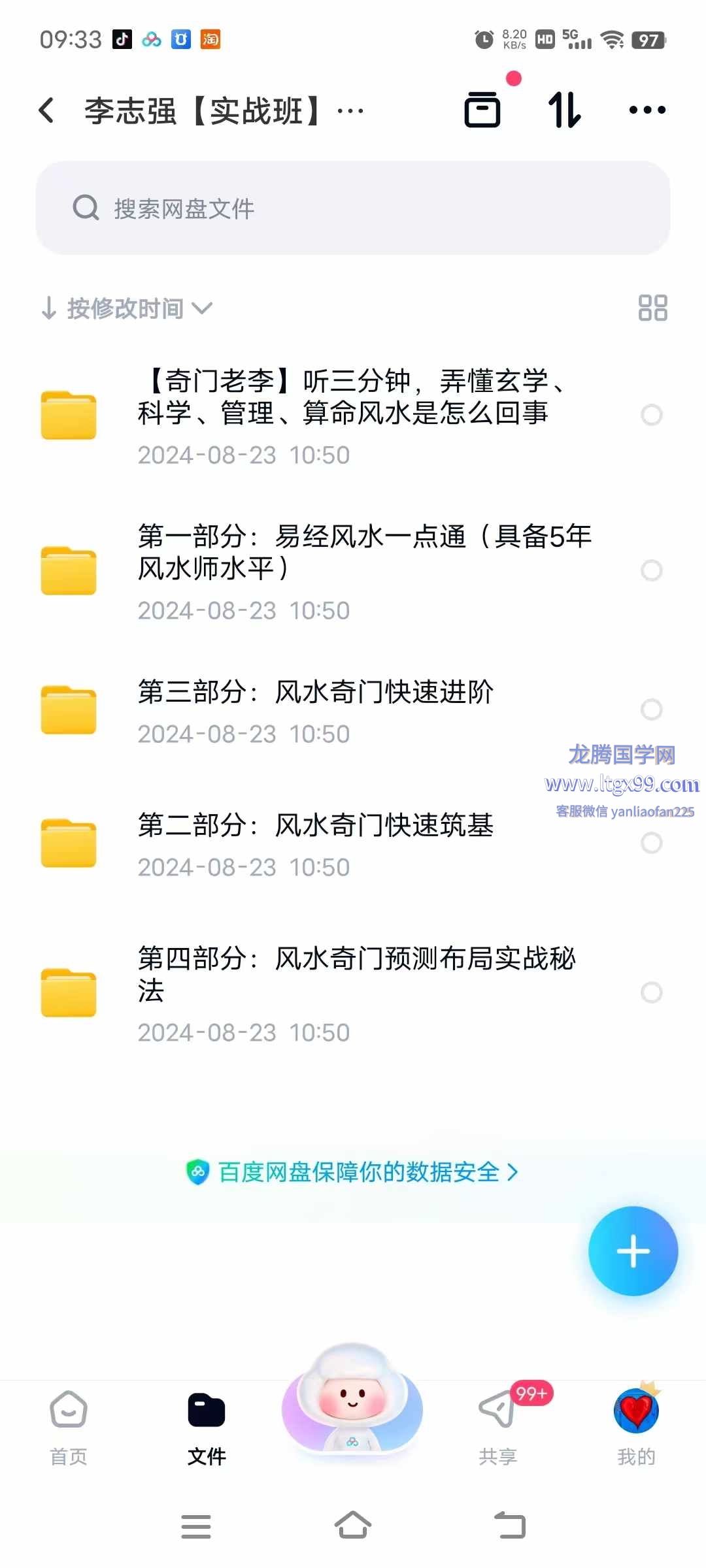Tap the 搜索网盘文件 search field
Image resolution: width=706 pixels, height=1568 pixels.
(x=353, y=208)
